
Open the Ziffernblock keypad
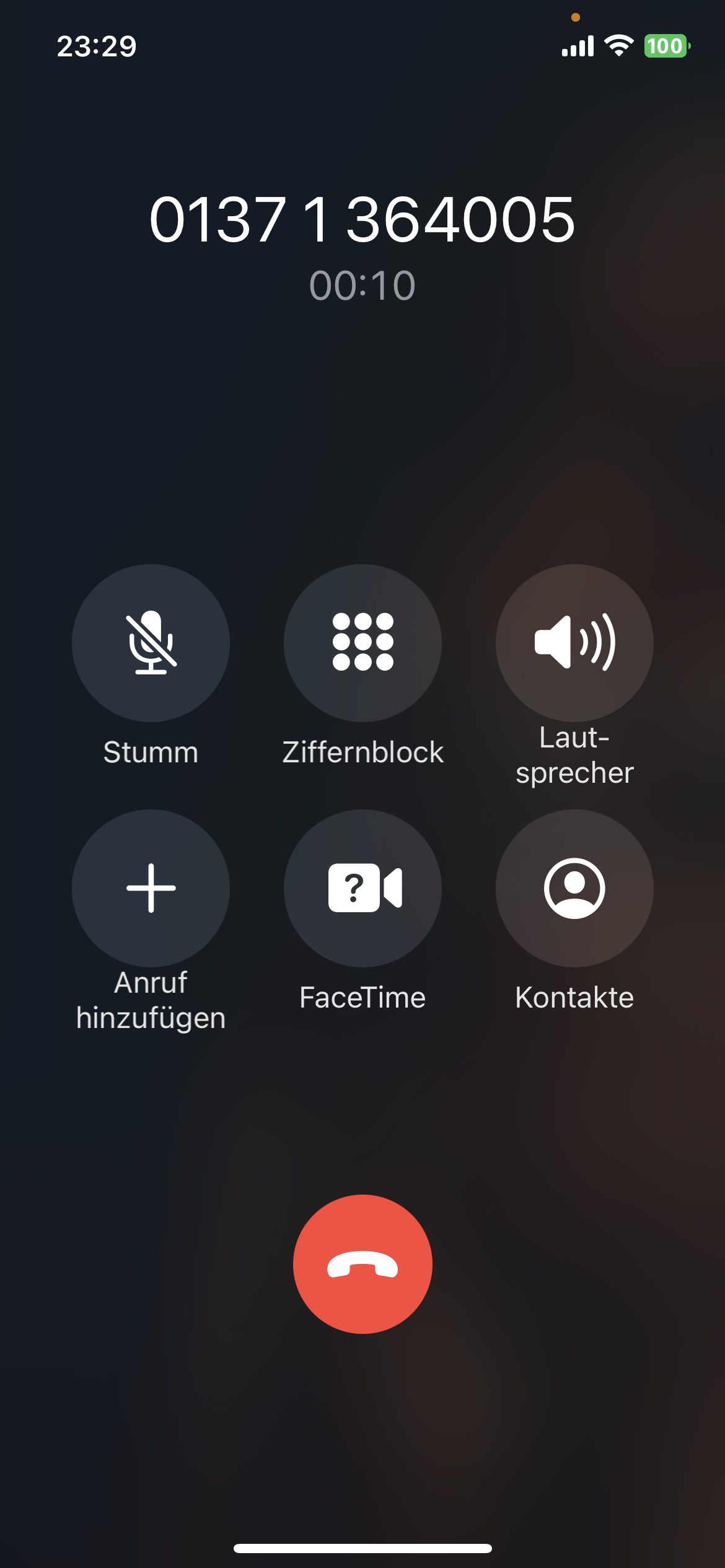[362, 643]
